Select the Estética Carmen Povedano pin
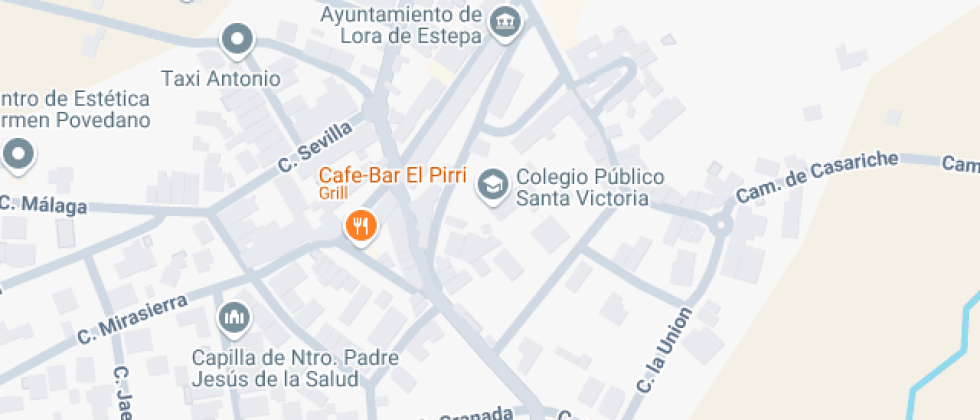This screenshot has height=420, width=980. 18,155
